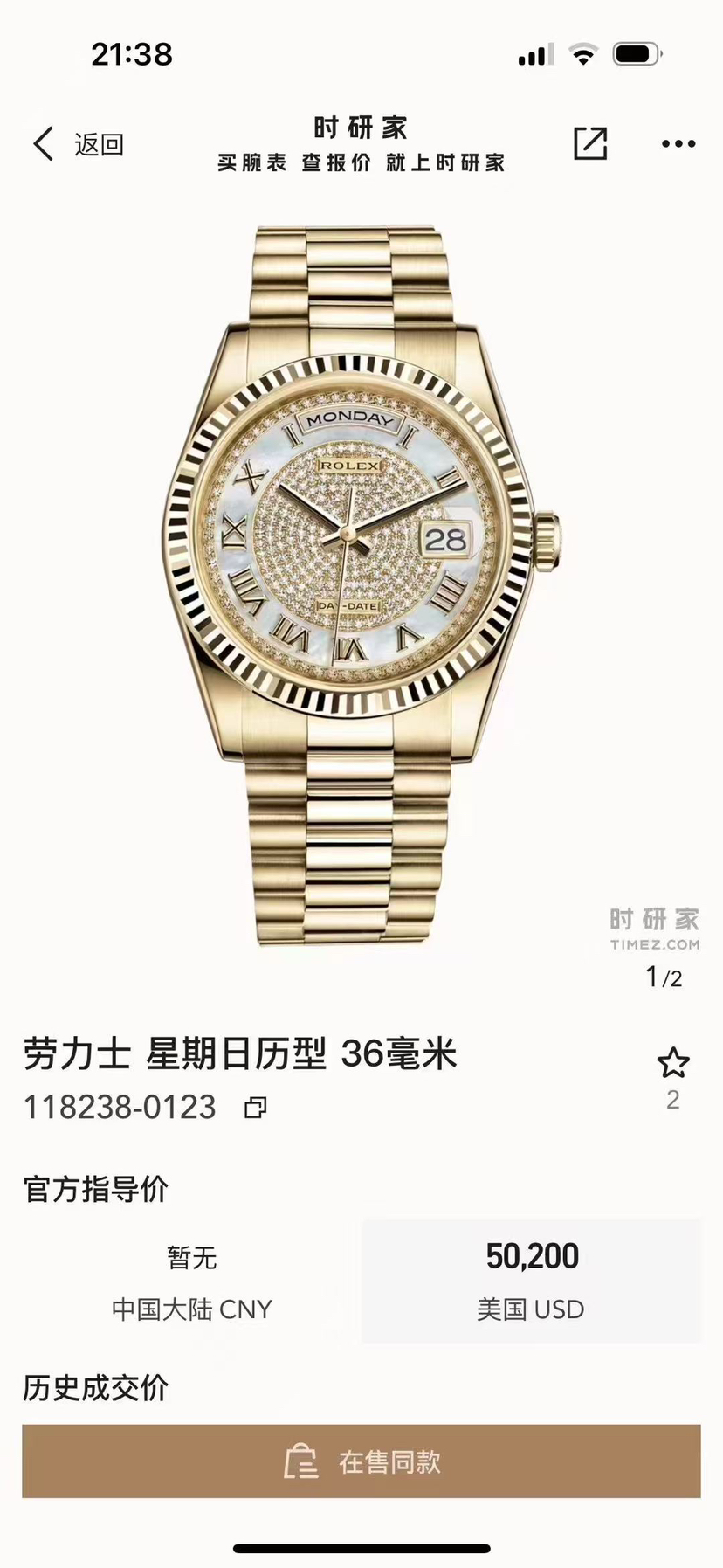The image size is (723, 1568).
Task: Go back using the 返回 button
Action: [x=78, y=144]
